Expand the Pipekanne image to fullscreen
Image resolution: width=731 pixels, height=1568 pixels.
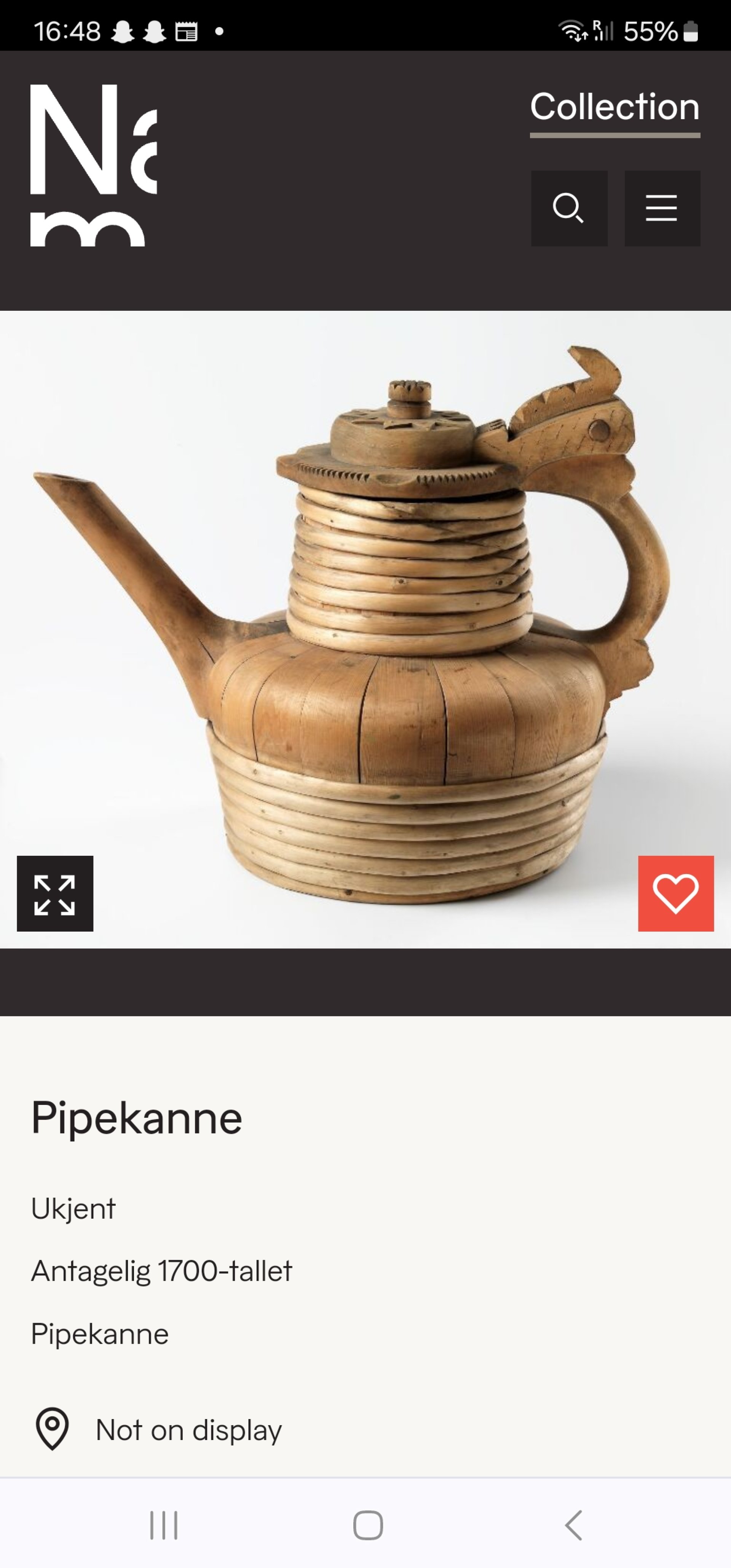pyautogui.click(x=55, y=893)
